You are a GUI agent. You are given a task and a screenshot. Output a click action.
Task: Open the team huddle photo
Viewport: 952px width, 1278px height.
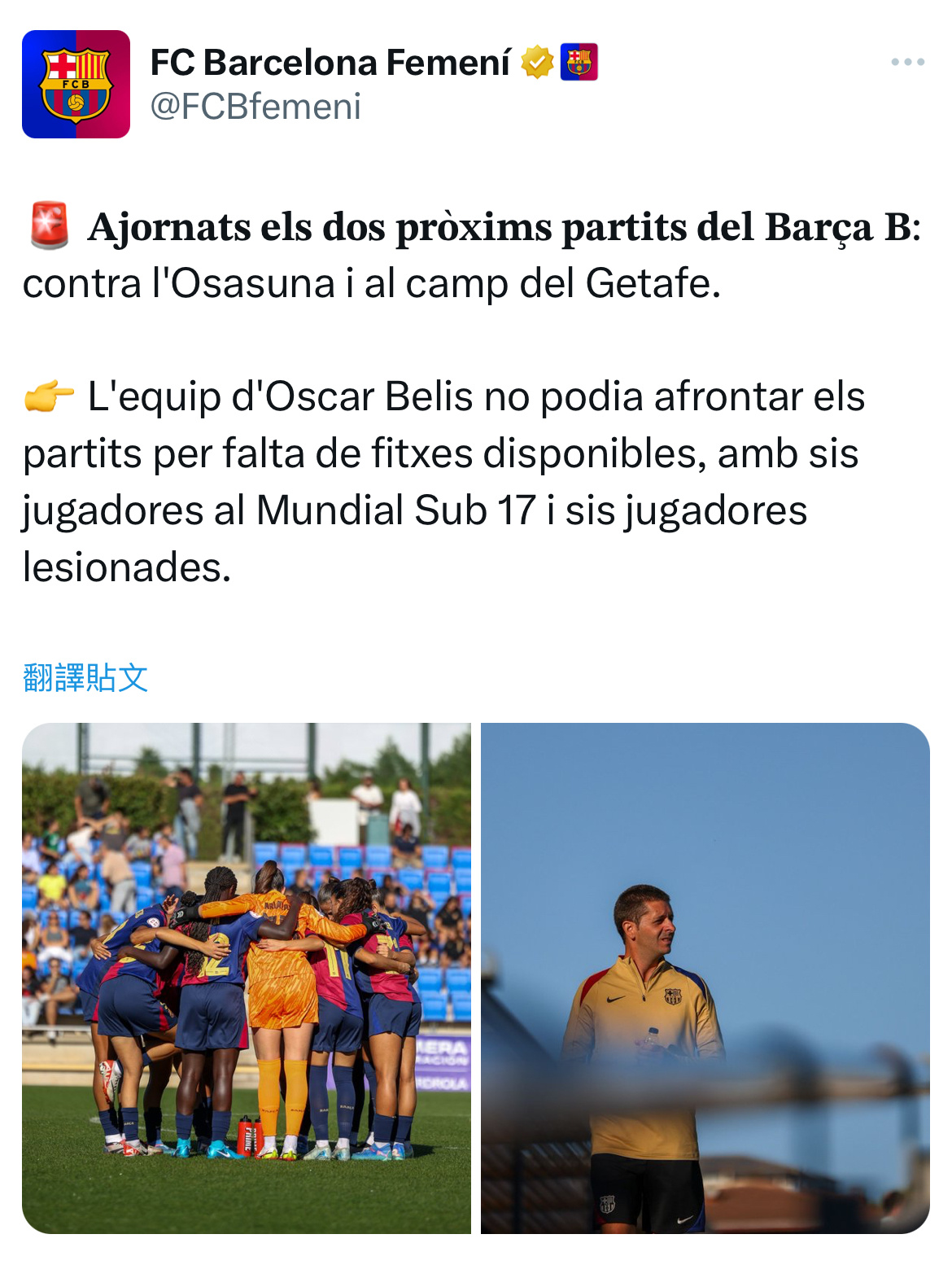coord(247,978)
